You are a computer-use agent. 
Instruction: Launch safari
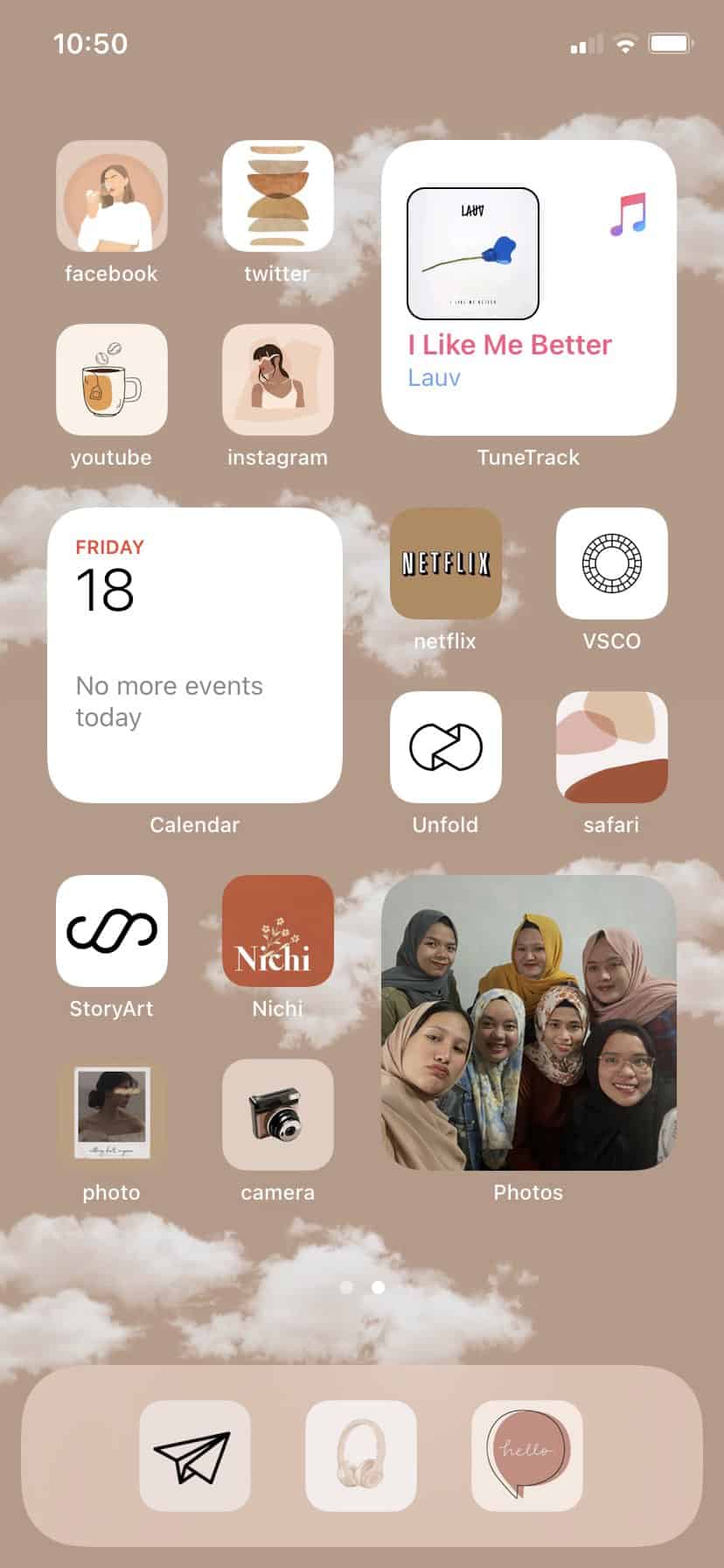611,747
